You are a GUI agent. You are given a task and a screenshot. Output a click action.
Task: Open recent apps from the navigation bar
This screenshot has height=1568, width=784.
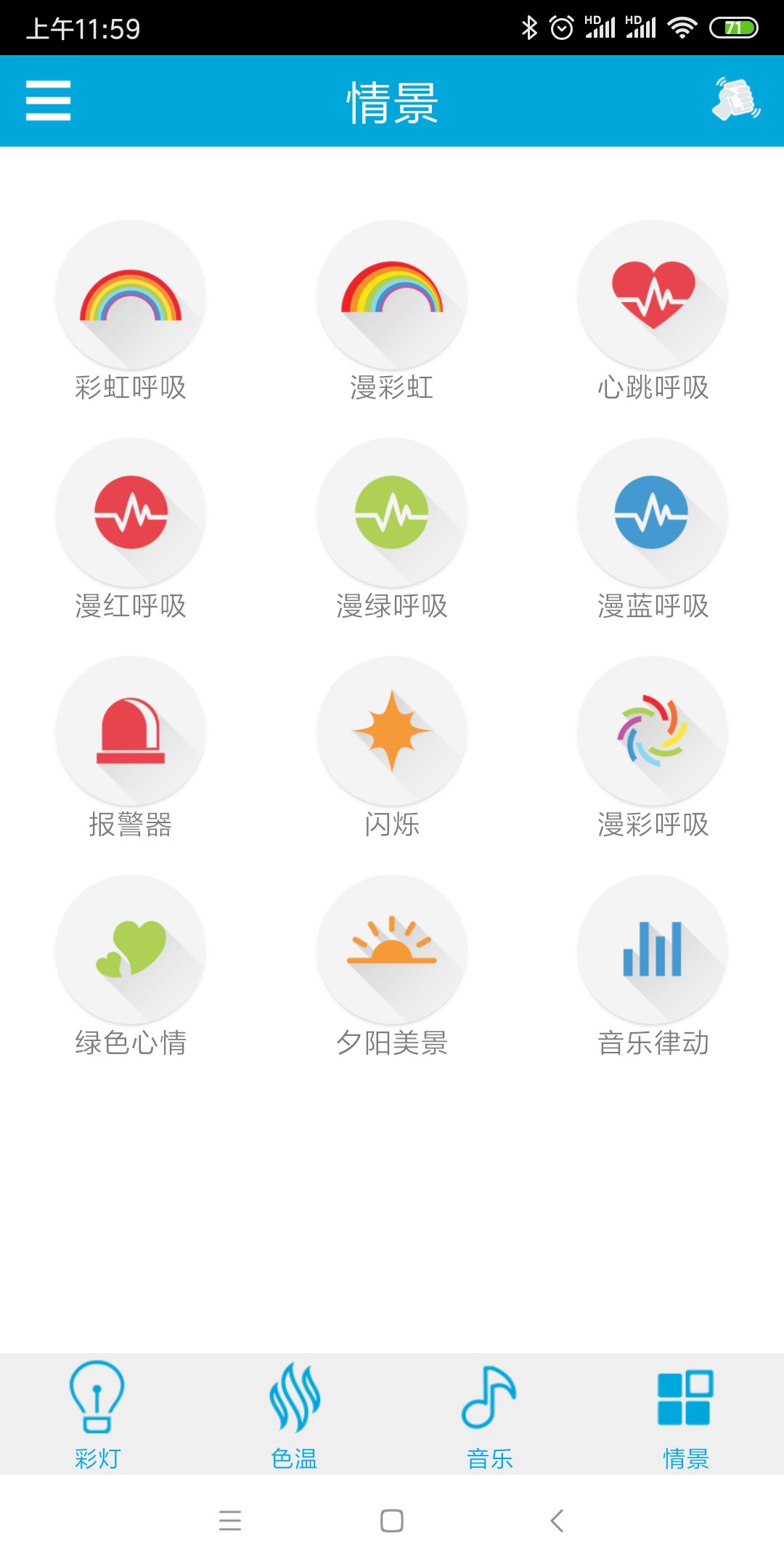[x=230, y=1520]
